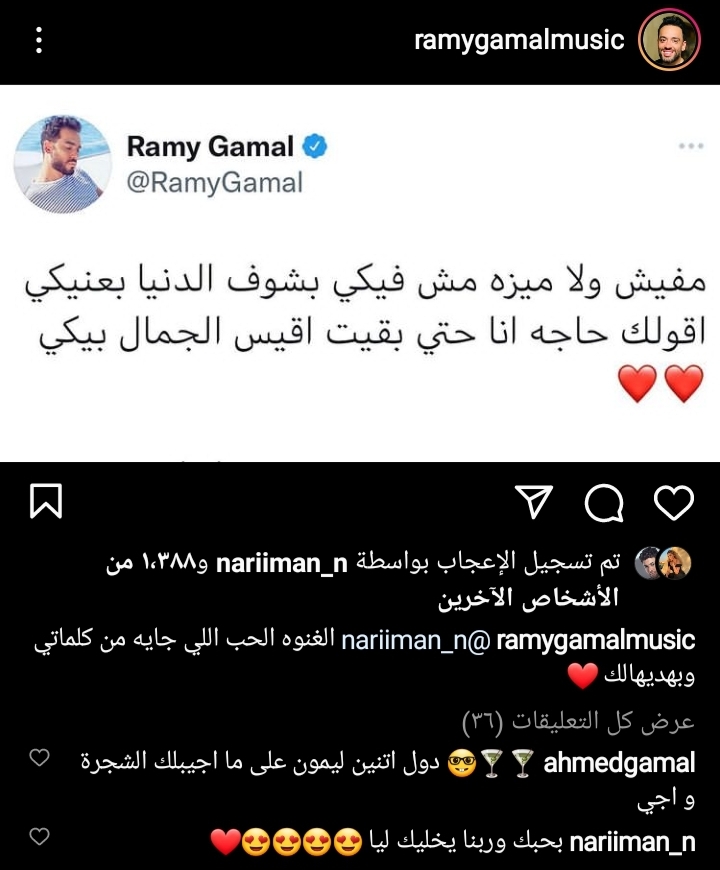Open the list of other people who liked
Viewport: 720px width, 870px height.
pos(530,598)
